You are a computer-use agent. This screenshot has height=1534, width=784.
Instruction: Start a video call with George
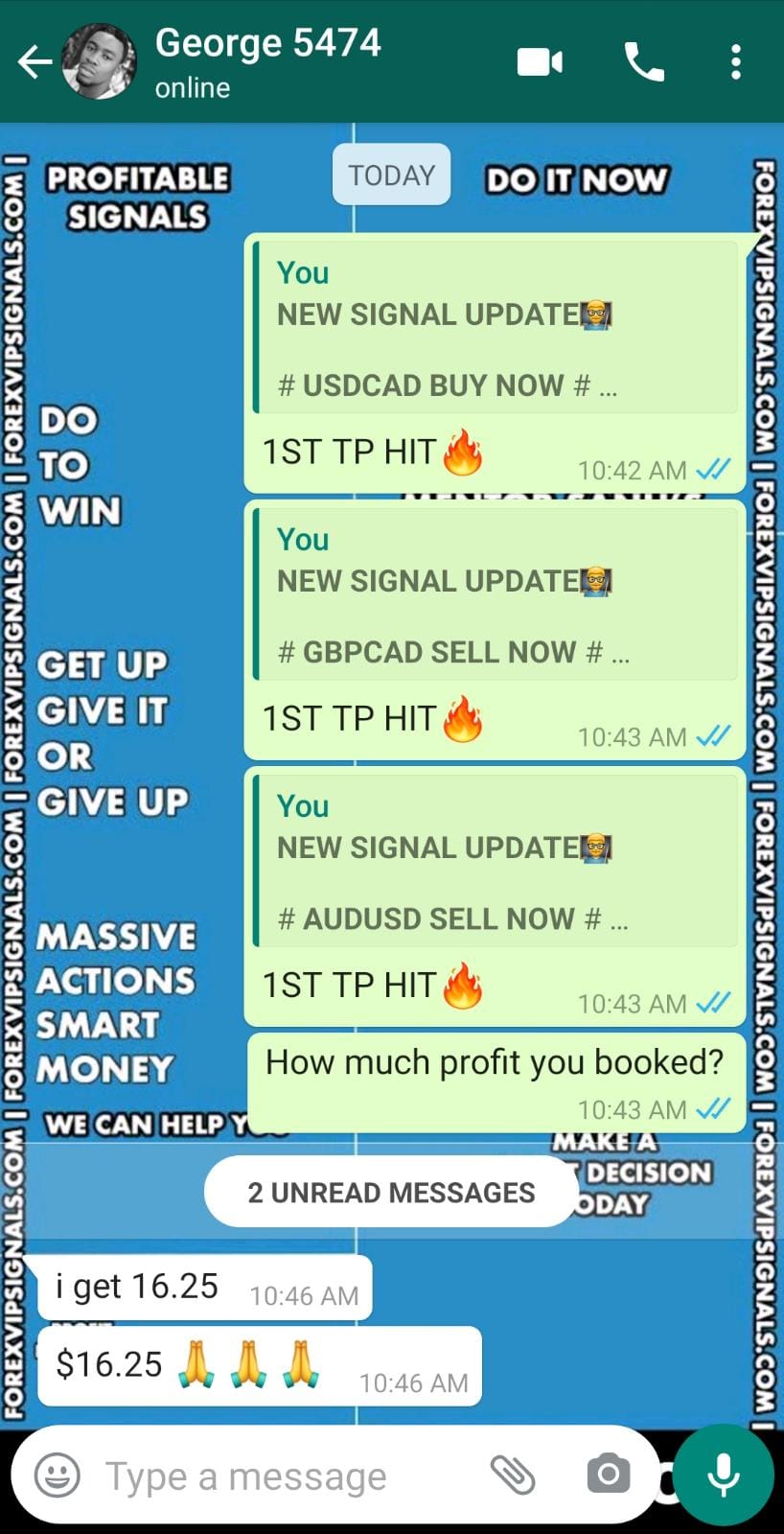pos(540,63)
